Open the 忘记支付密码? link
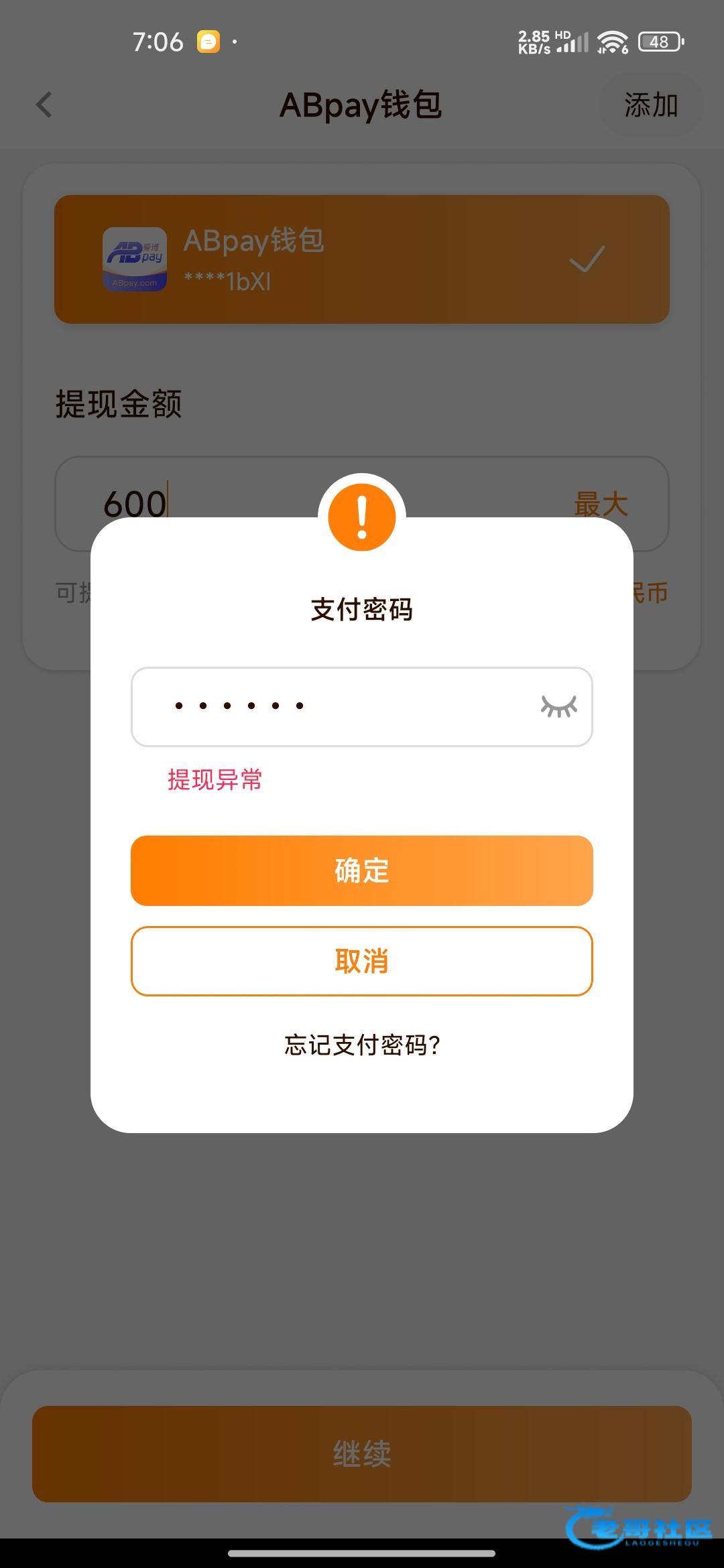 pyautogui.click(x=362, y=1045)
